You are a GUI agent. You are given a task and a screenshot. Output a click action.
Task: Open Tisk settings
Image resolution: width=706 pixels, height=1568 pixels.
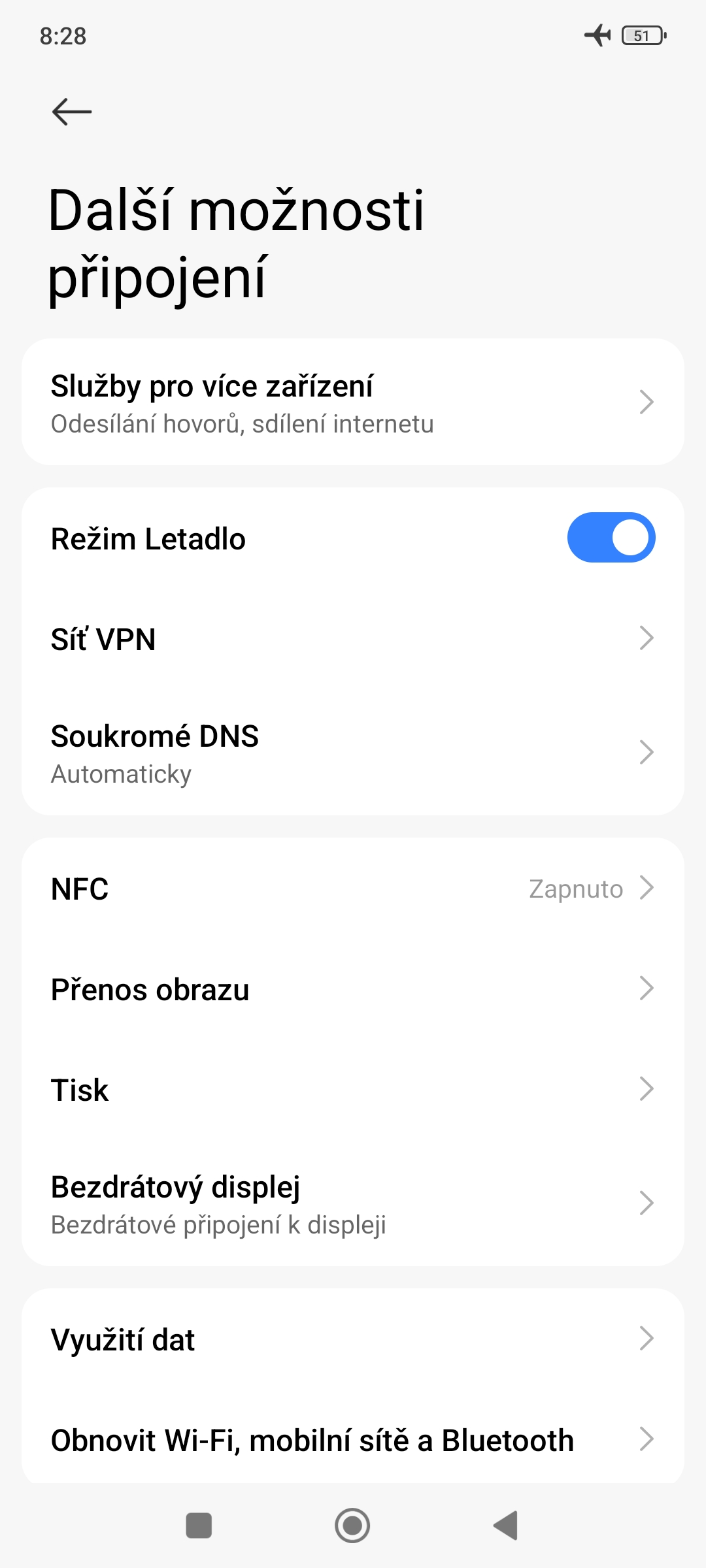[x=353, y=1090]
